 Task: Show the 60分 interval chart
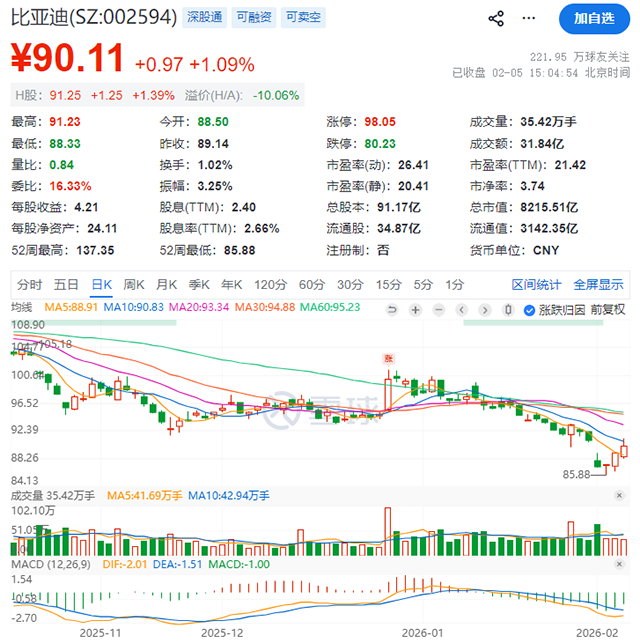tap(311, 284)
